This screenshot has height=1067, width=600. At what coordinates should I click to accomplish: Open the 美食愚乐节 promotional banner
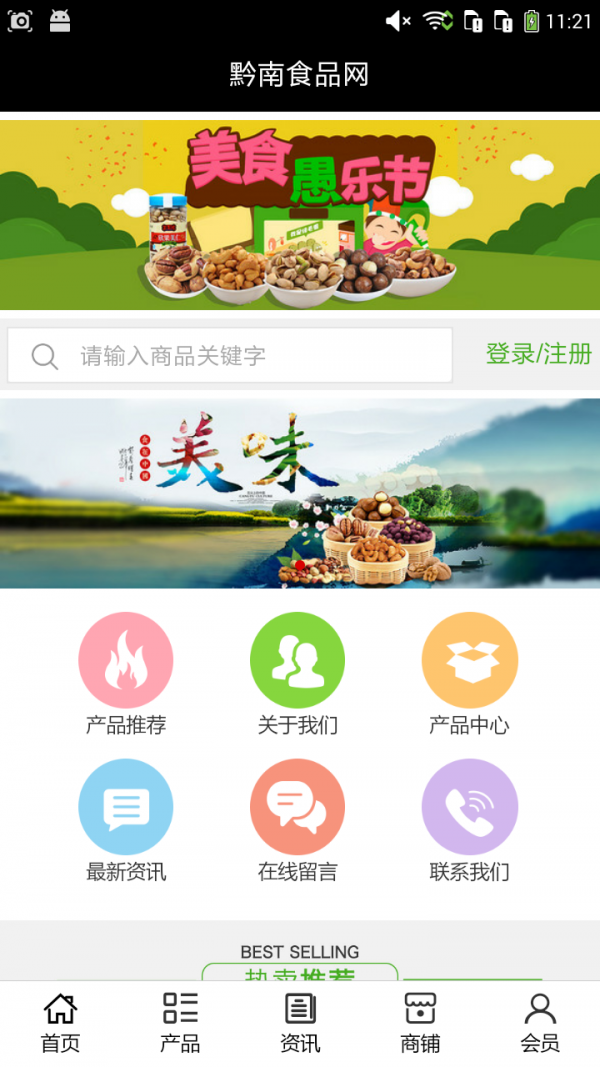point(300,215)
